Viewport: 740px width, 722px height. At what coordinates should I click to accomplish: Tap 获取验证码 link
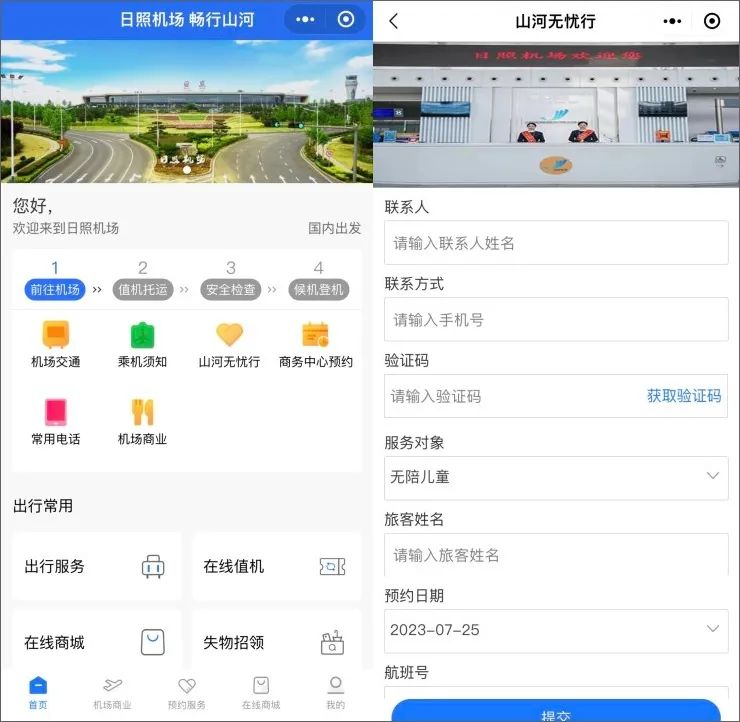(x=683, y=396)
